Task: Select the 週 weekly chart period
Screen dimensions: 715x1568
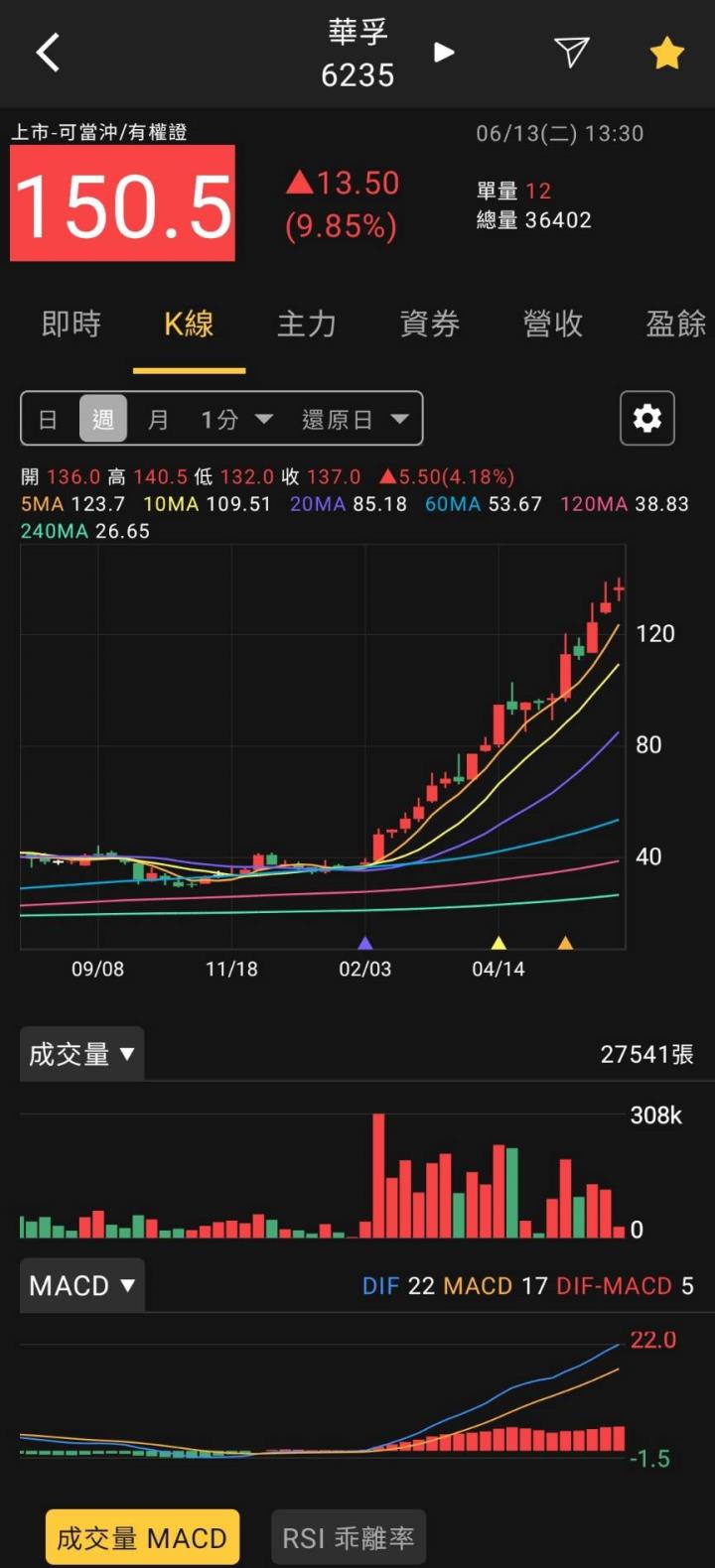Action: click(103, 419)
